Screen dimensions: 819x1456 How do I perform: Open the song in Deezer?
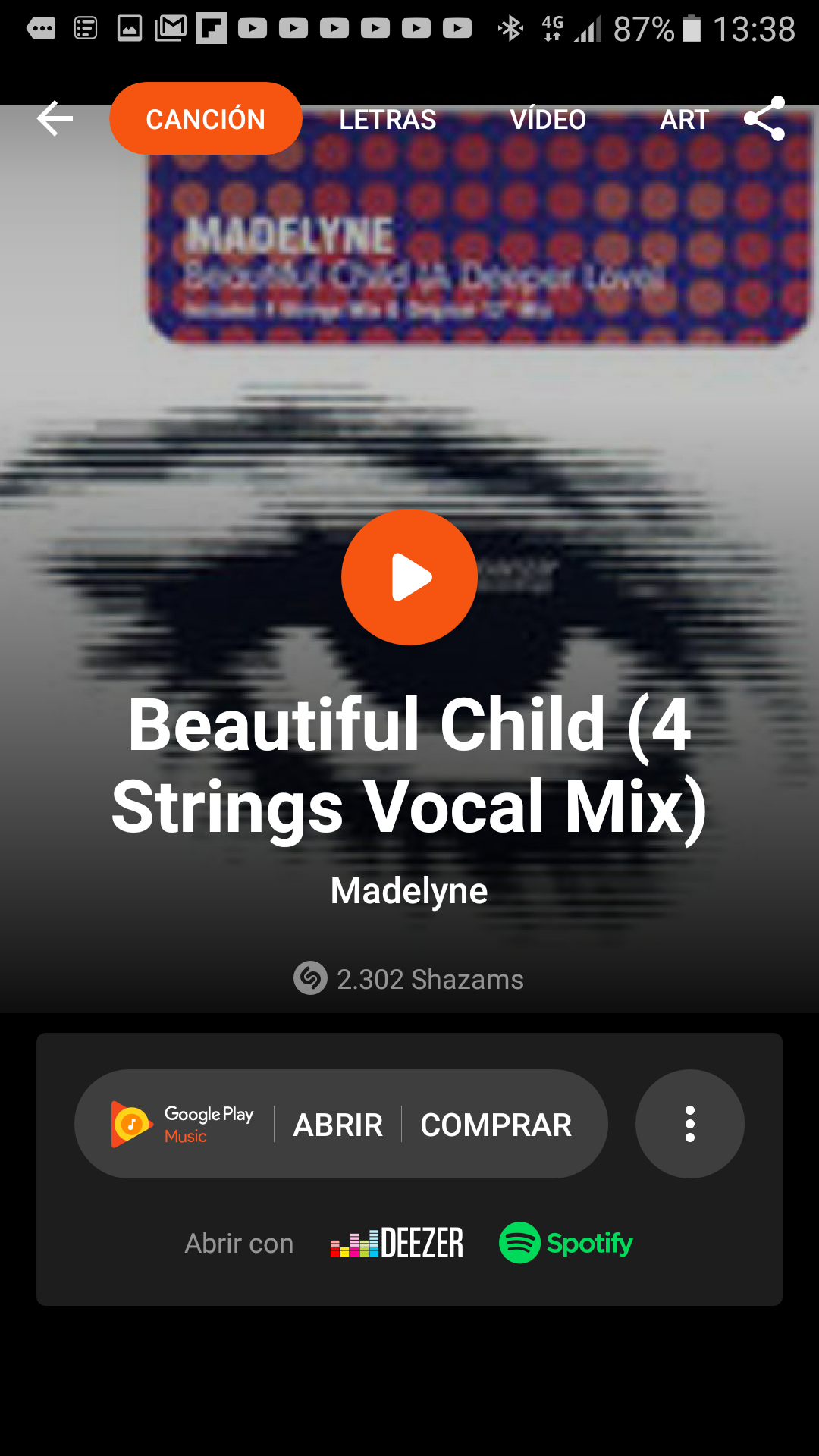coord(397,1243)
